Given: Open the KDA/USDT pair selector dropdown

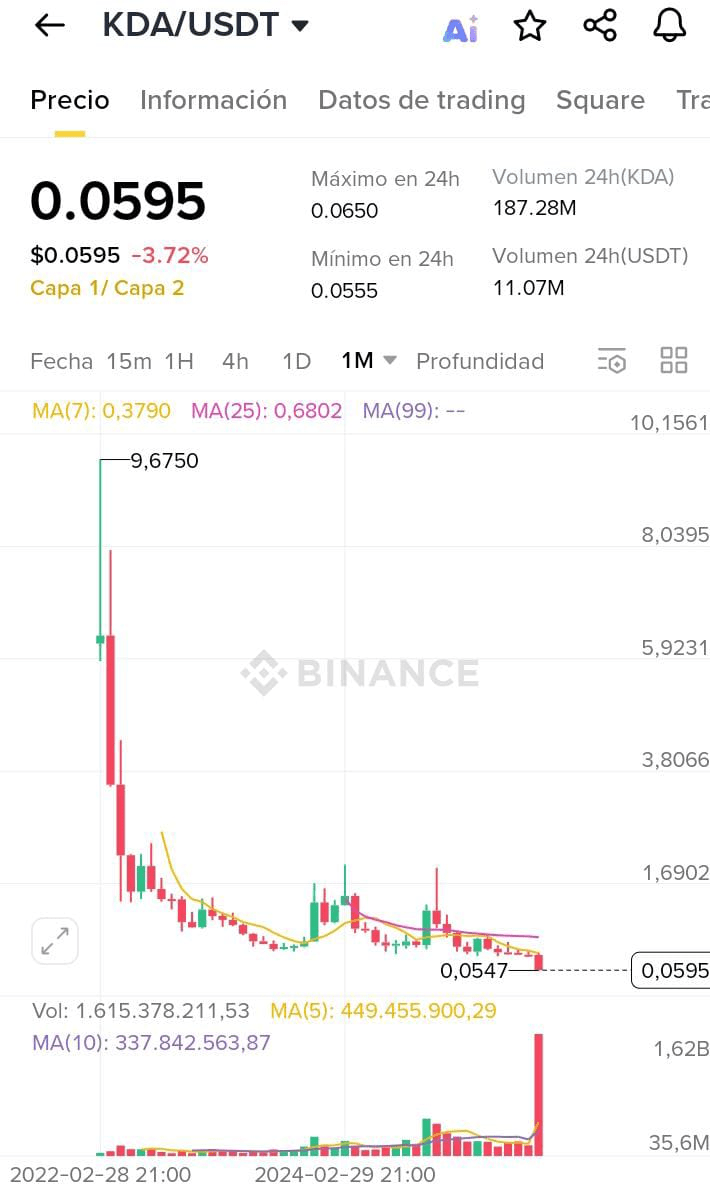Looking at the screenshot, I should pyautogui.click(x=205, y=25).
